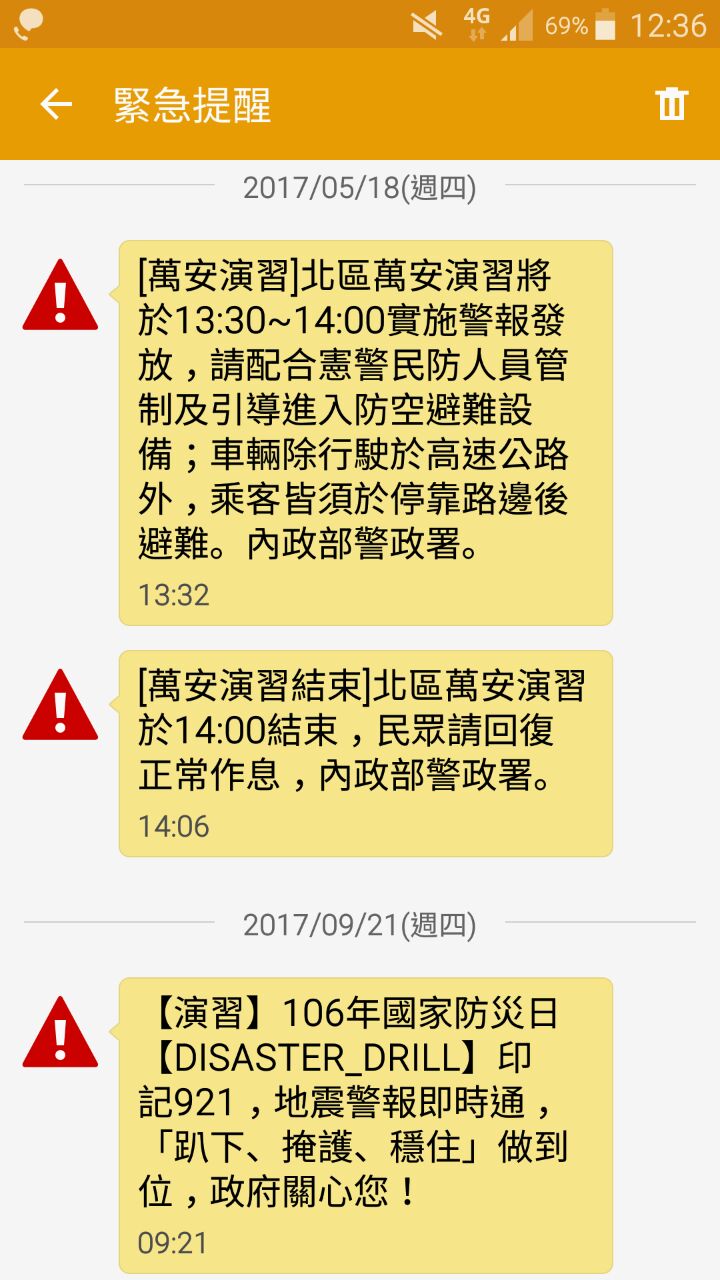
Task: Open the 13:32 萬安演習 alert message
Action: pos(365,432)
